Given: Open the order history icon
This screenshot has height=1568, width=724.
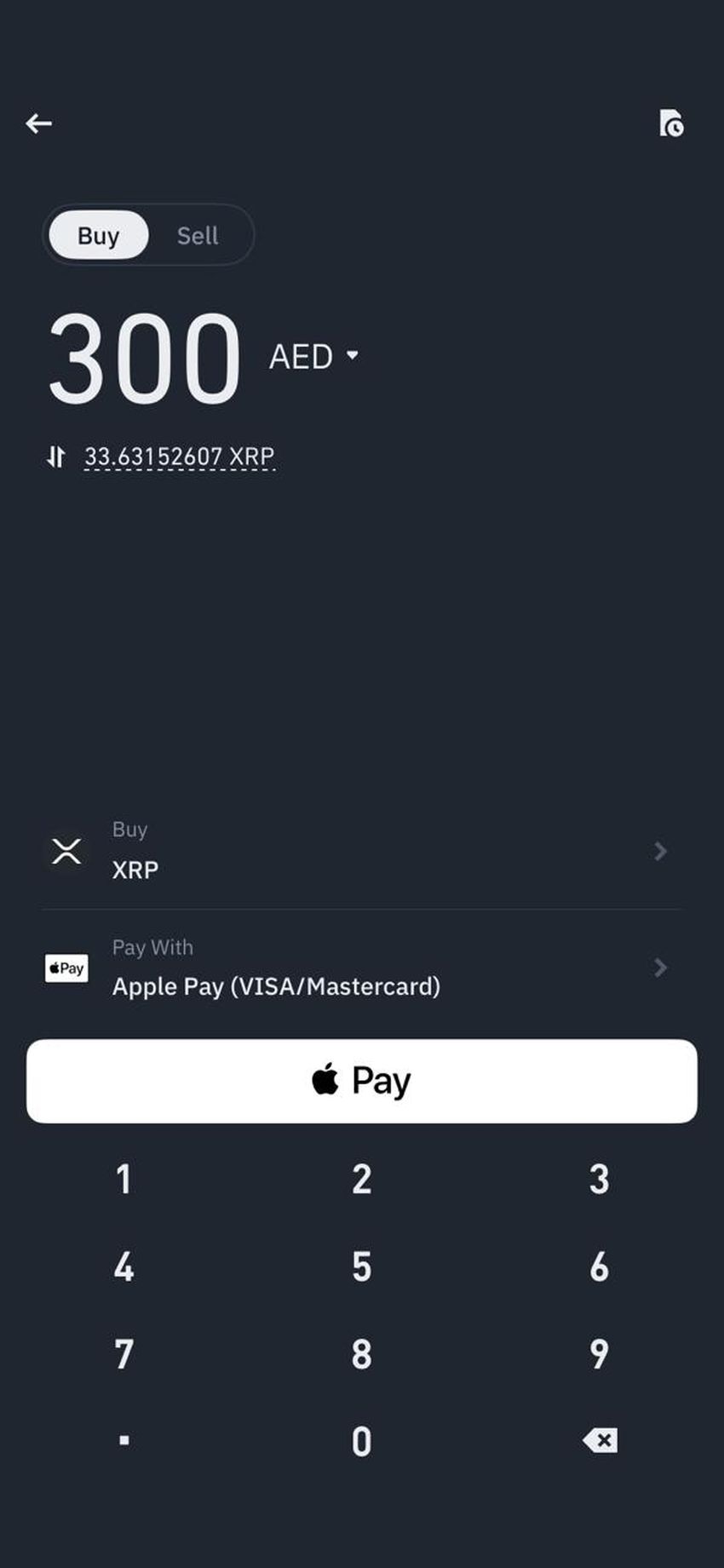Looking at the screenshot, I should coord(671,123).
